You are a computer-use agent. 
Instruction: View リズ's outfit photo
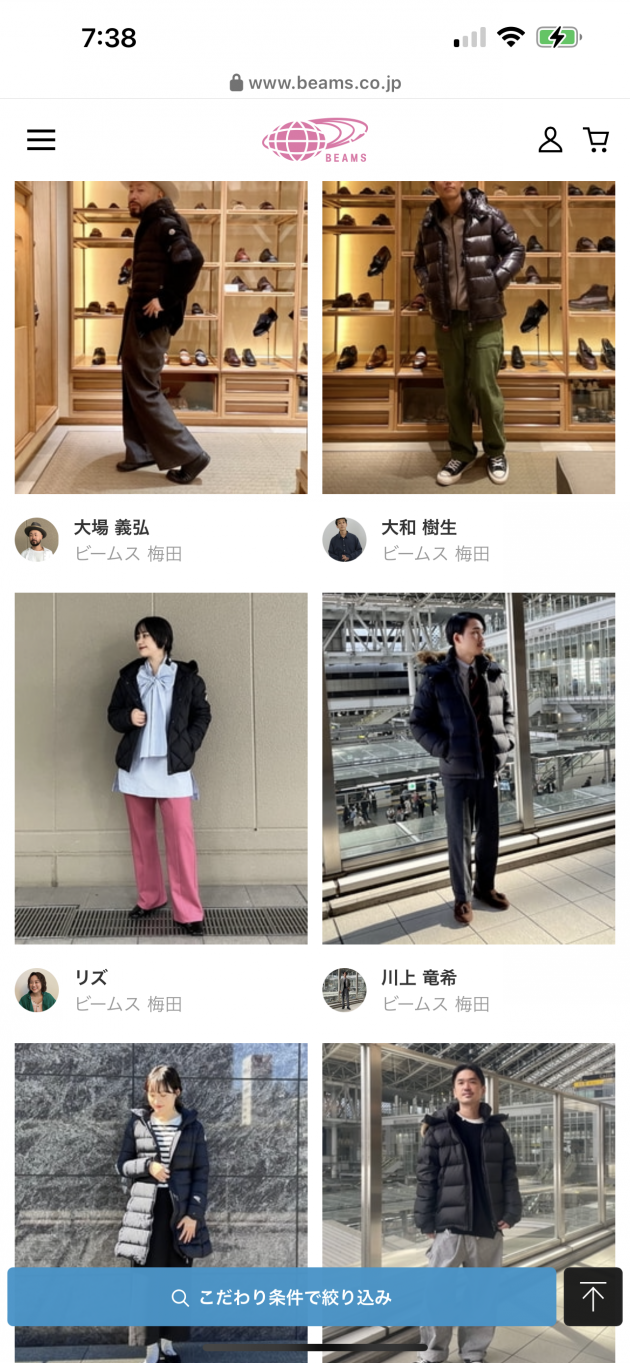click(x=161, y=768)
